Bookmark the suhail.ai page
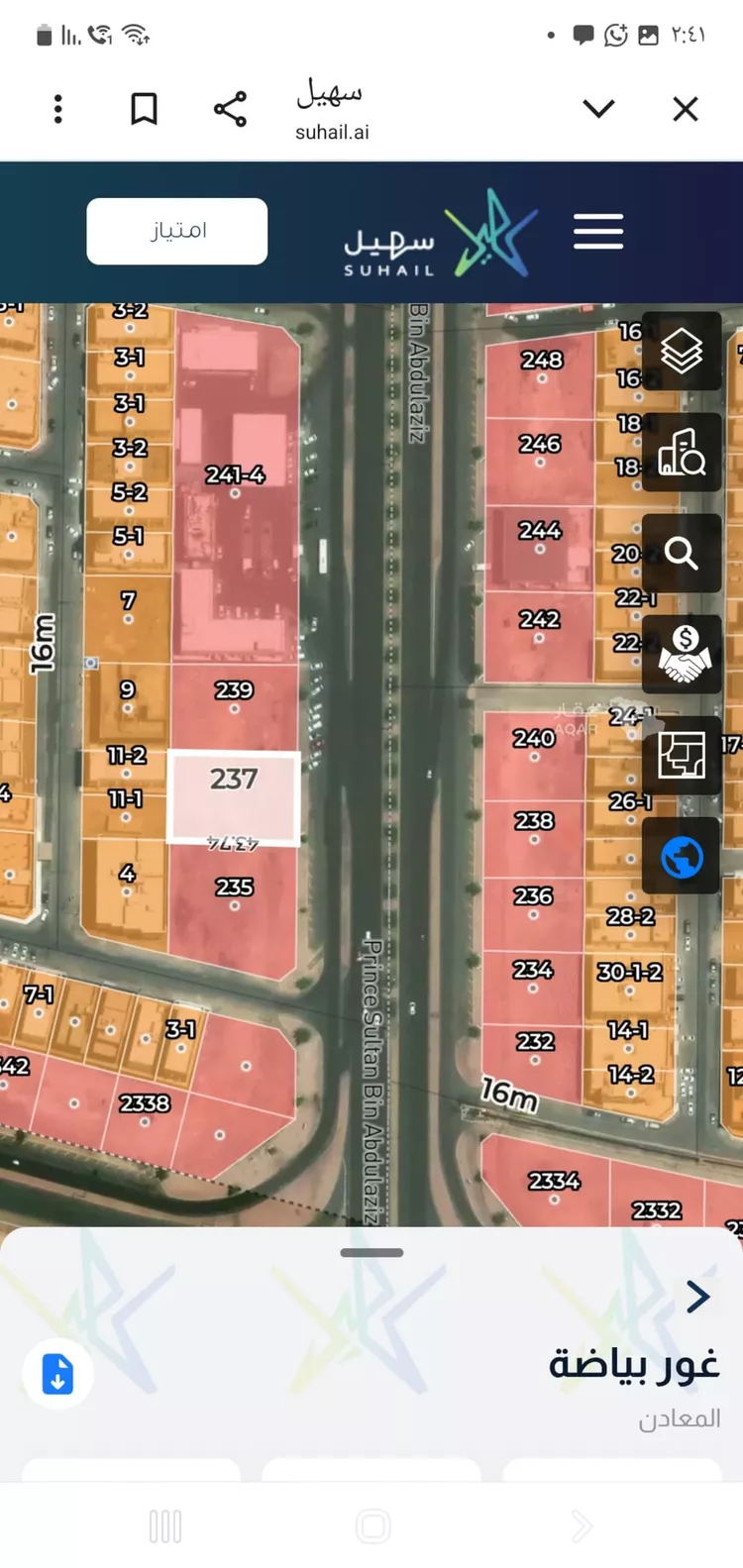The image size is (743, 1568). click(x=144, y=109)
